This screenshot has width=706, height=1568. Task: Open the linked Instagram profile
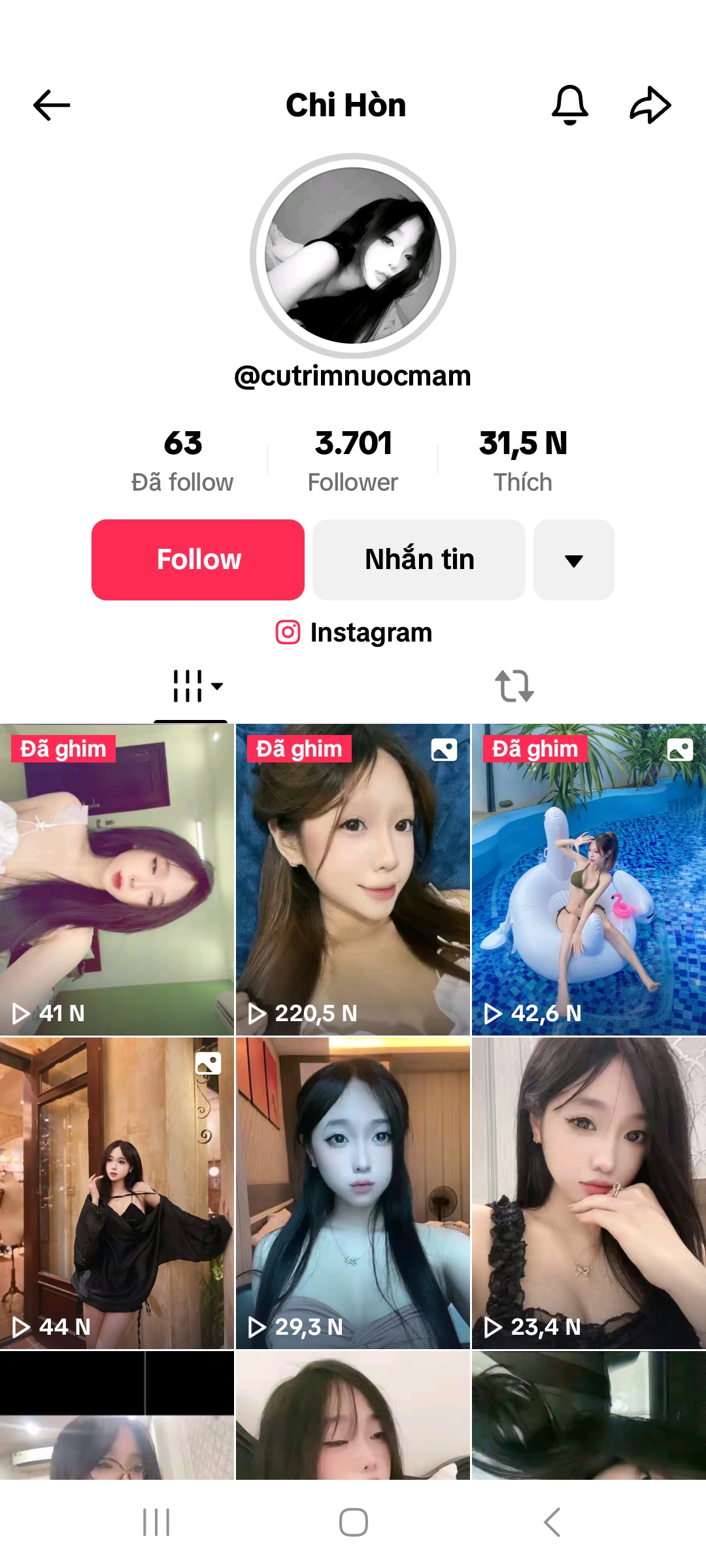click(354, 632)
